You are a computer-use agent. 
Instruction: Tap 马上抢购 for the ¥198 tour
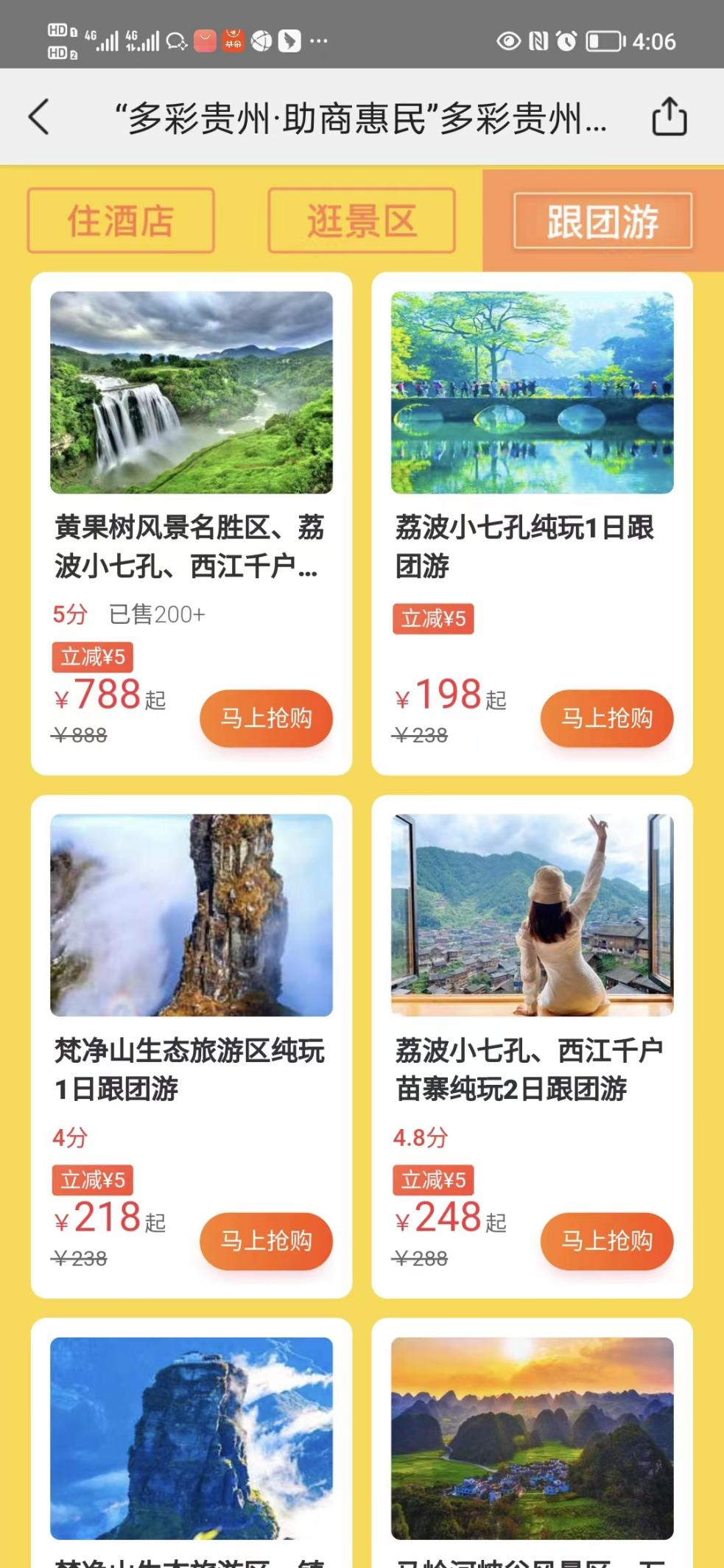[607, 718]
